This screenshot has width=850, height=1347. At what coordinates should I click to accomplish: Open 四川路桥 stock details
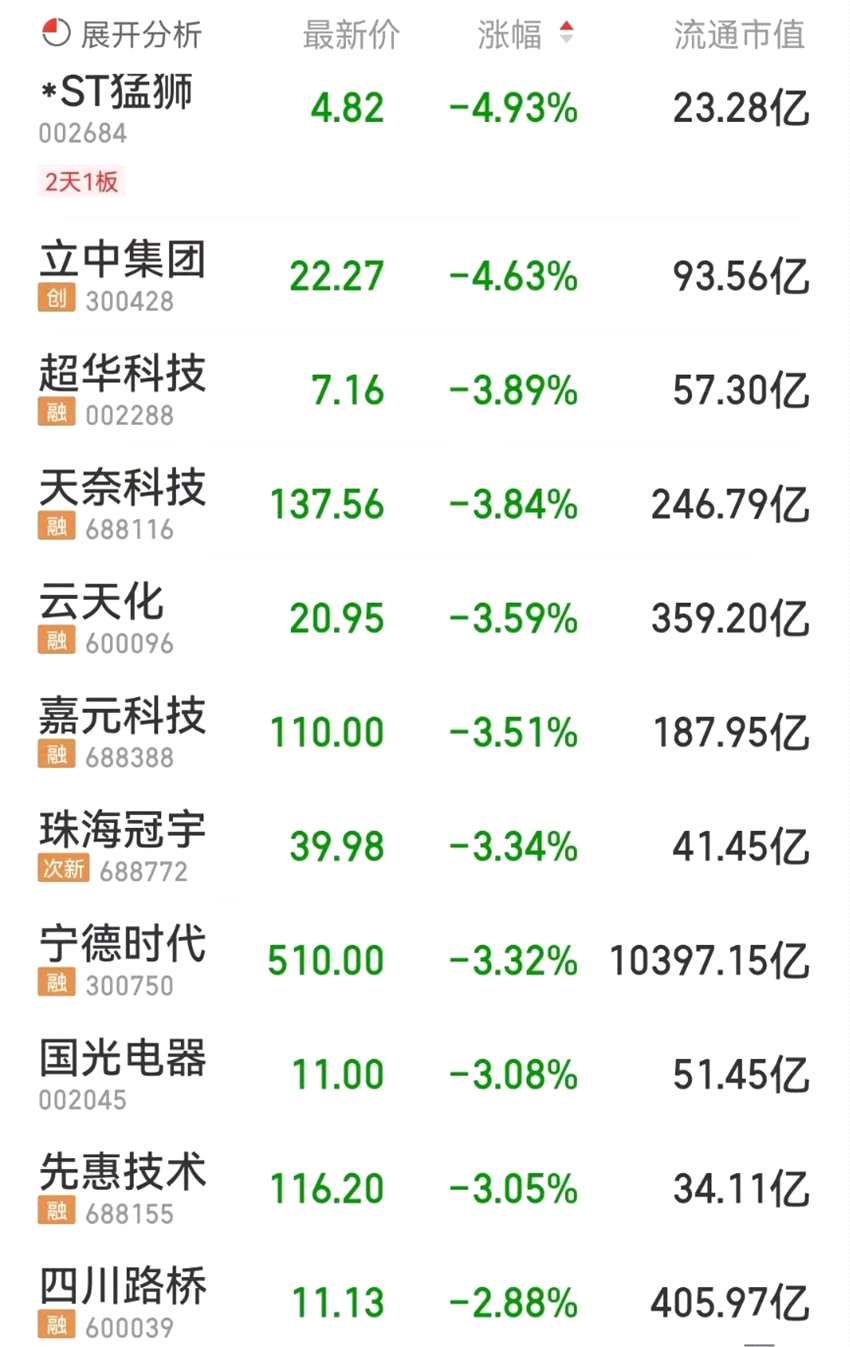tap(122, 1287)
